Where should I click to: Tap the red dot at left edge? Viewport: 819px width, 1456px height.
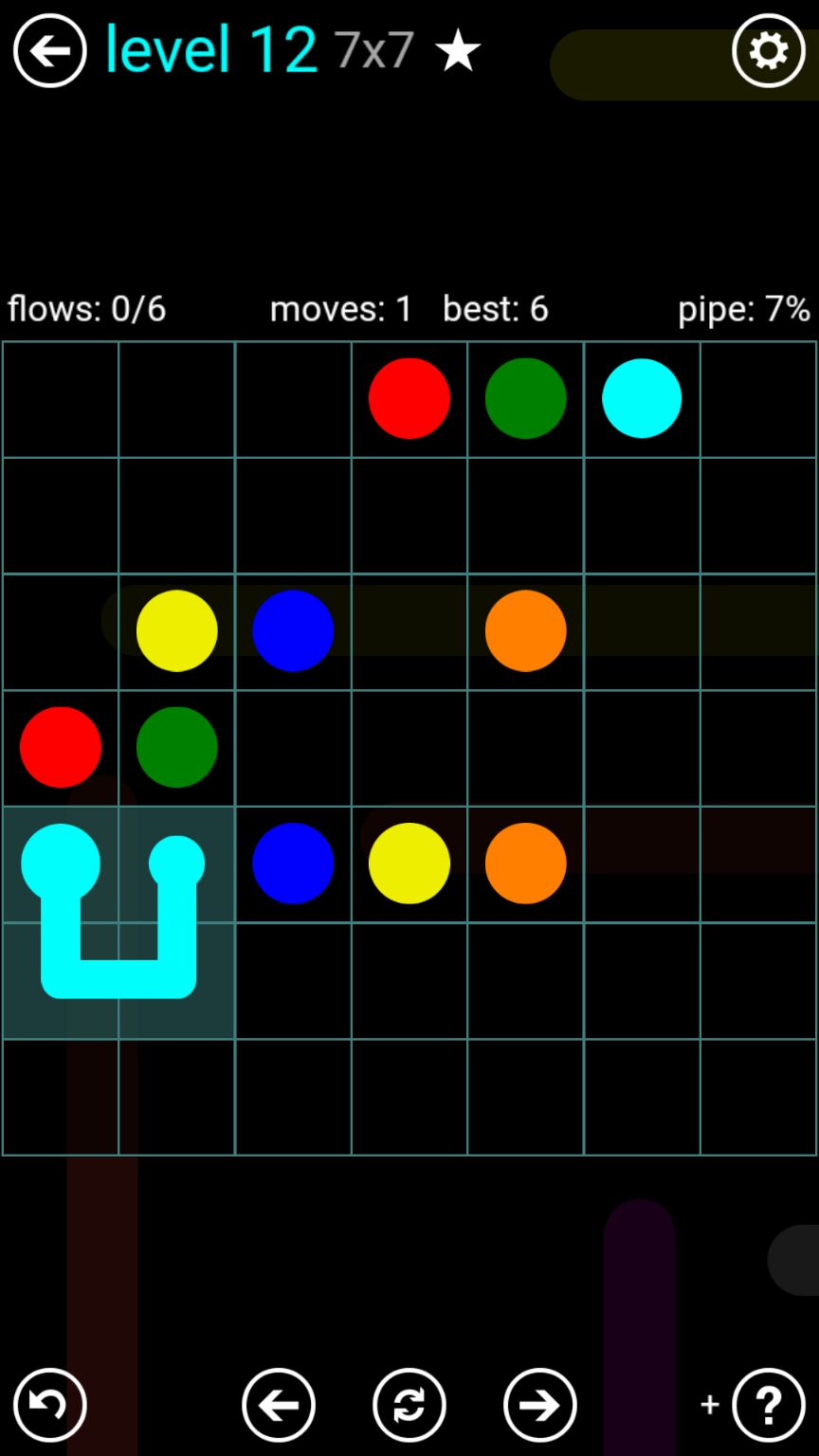coord(61,747)
